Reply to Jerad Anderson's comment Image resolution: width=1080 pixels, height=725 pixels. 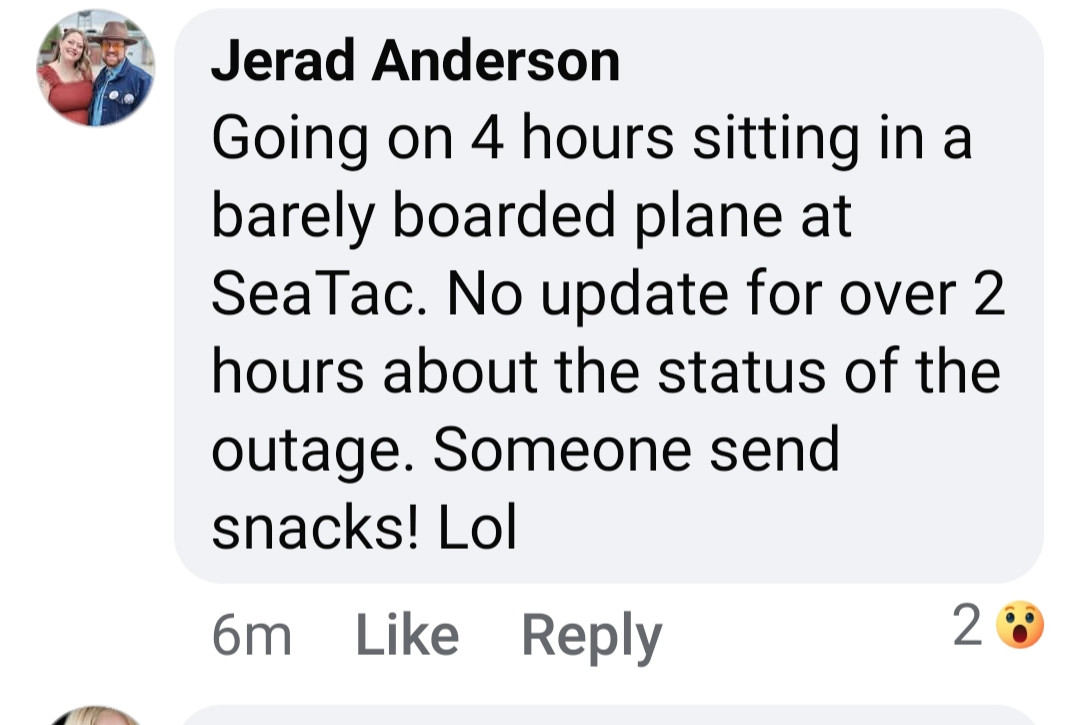tap(591, 636)
